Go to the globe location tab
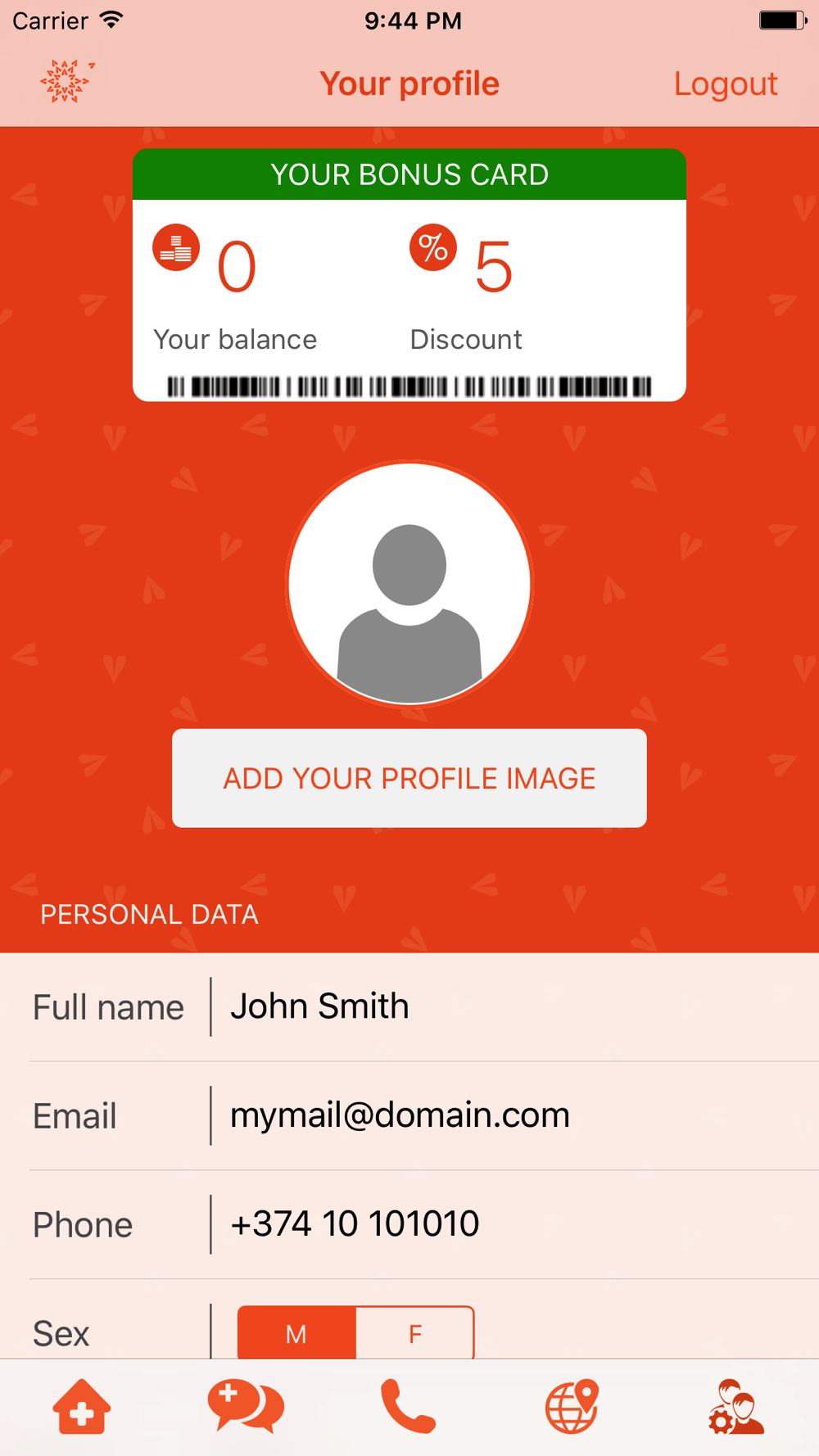819x1456 pixels. pyautogui.click(x=572, y=1407)
